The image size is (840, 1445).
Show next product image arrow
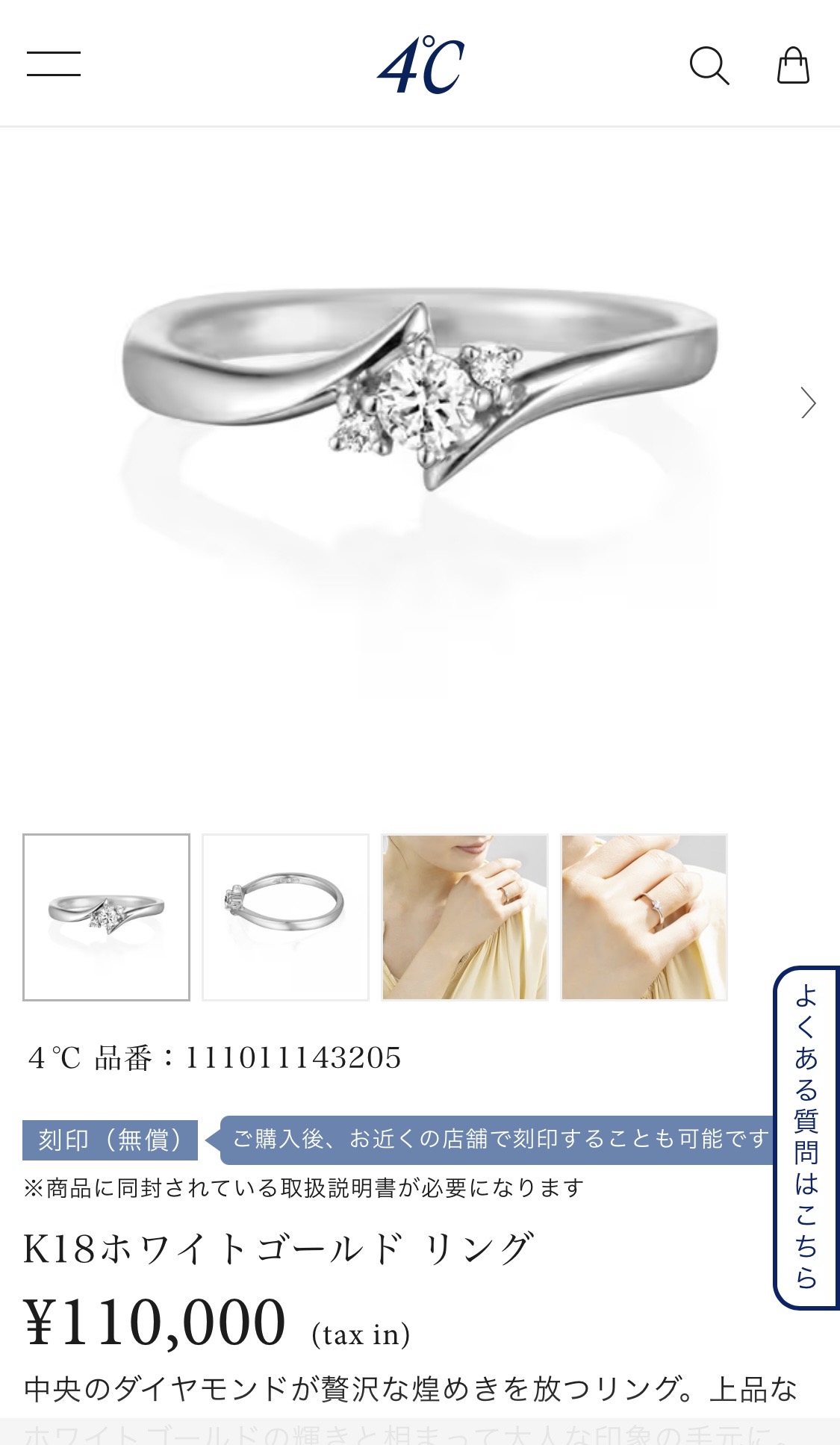point(808,403)
